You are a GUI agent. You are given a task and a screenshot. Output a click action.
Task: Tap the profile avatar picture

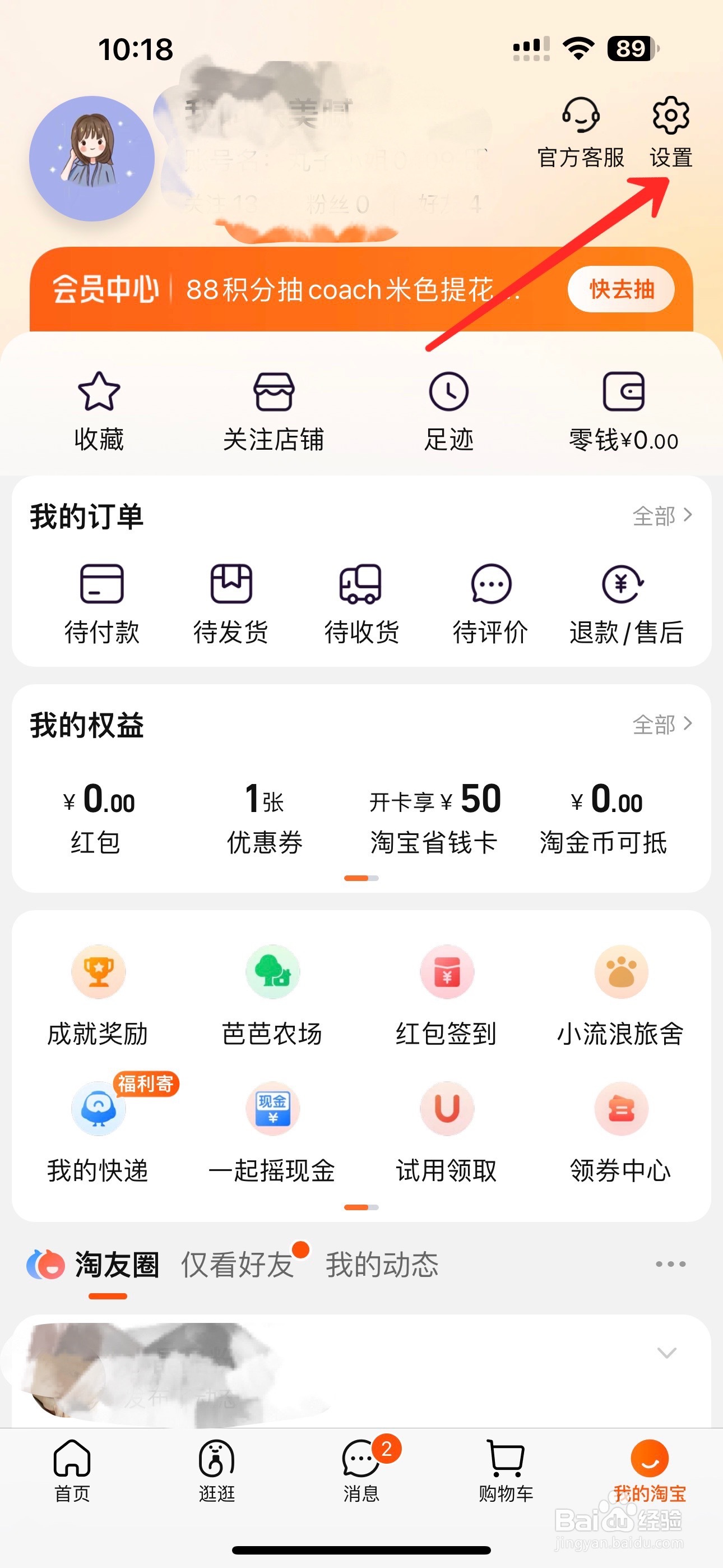92,158
